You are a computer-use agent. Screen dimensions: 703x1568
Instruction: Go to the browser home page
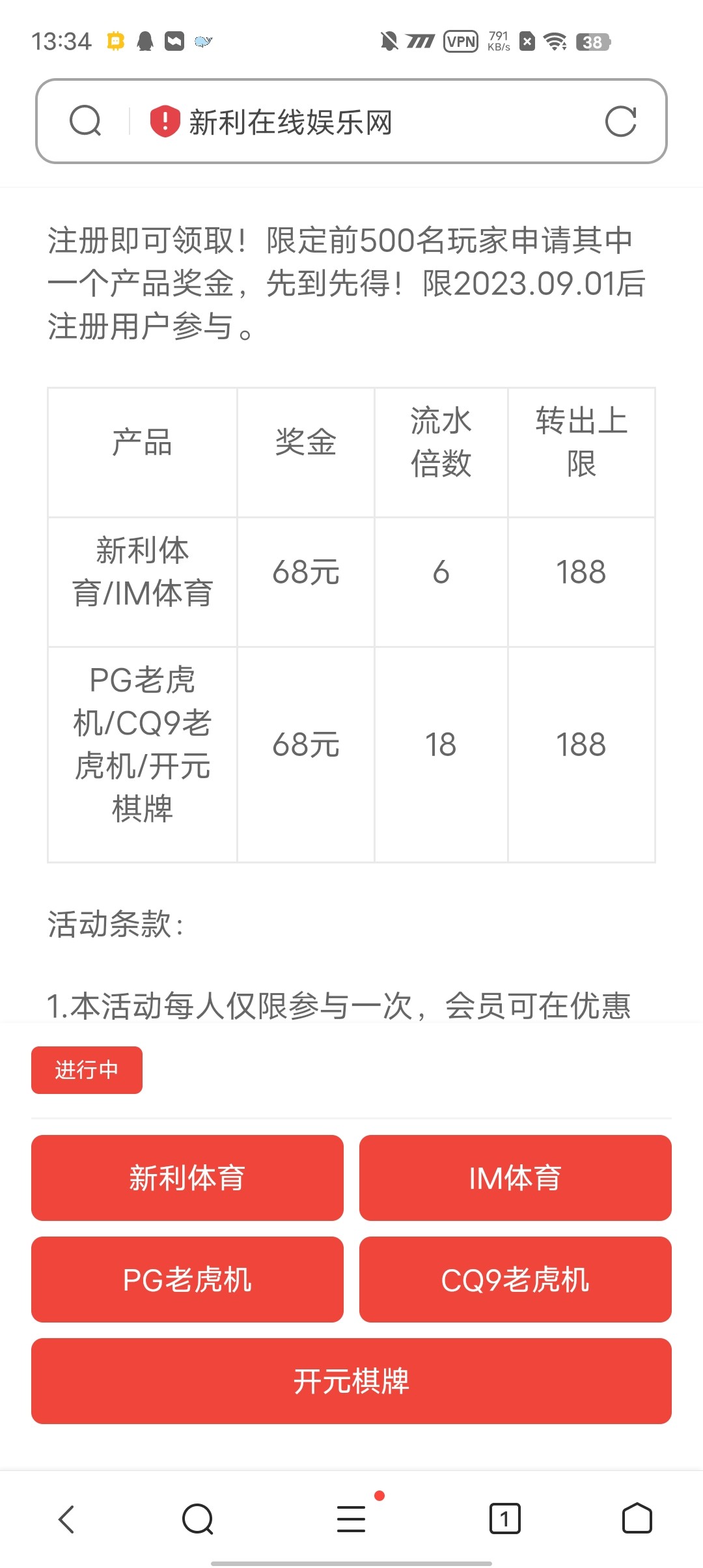point(637,1519)
